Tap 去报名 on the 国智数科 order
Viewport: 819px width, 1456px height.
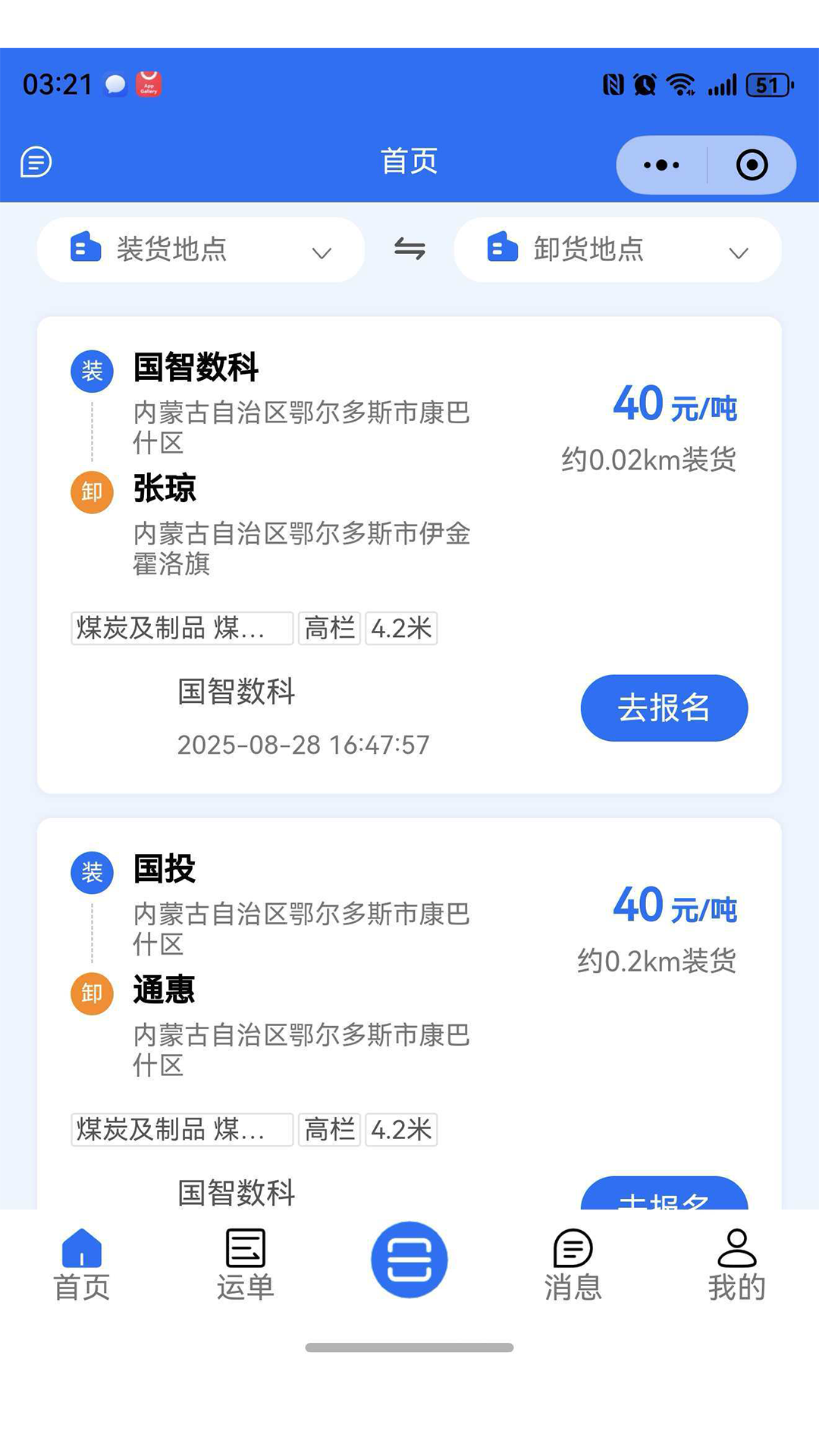tap(664, 708)
